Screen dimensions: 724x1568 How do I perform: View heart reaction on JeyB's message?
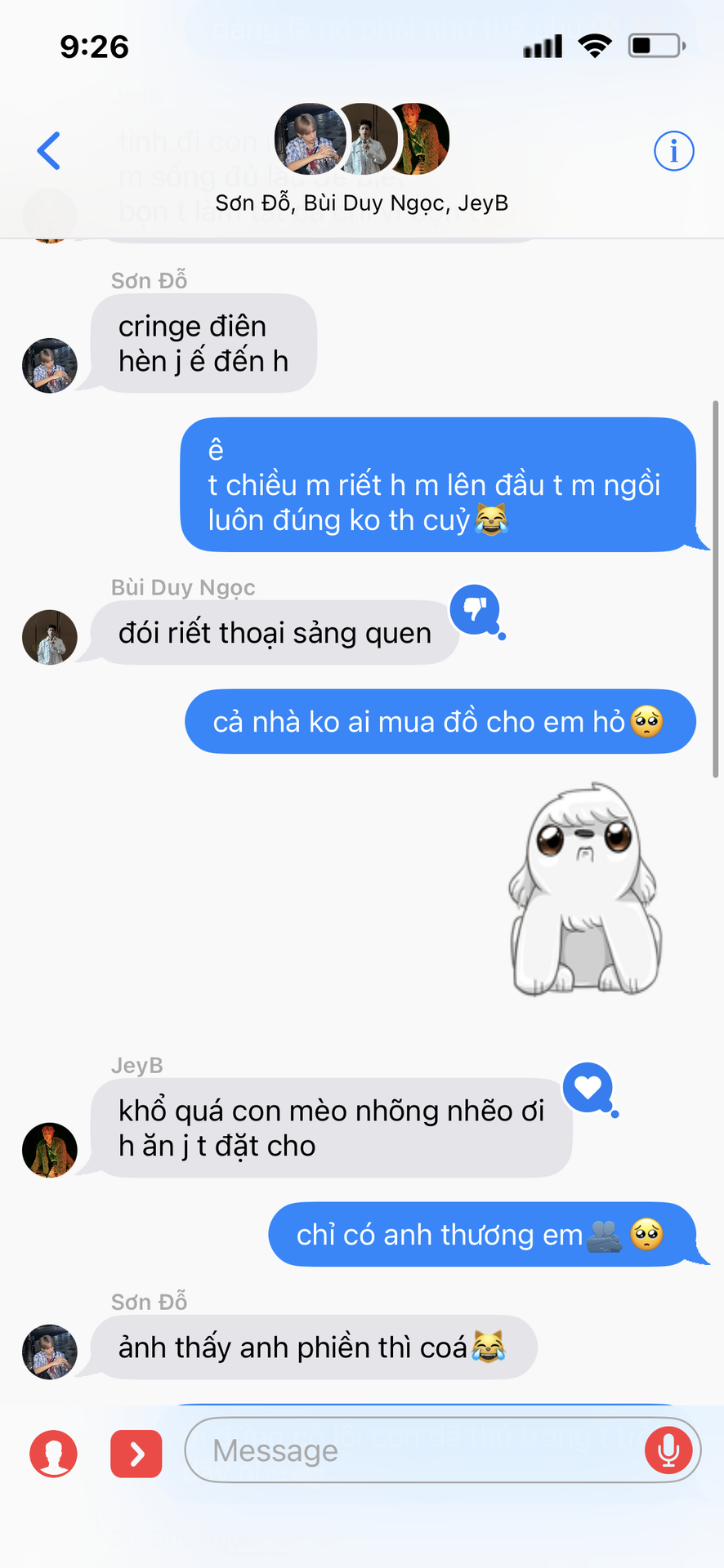588,1087
